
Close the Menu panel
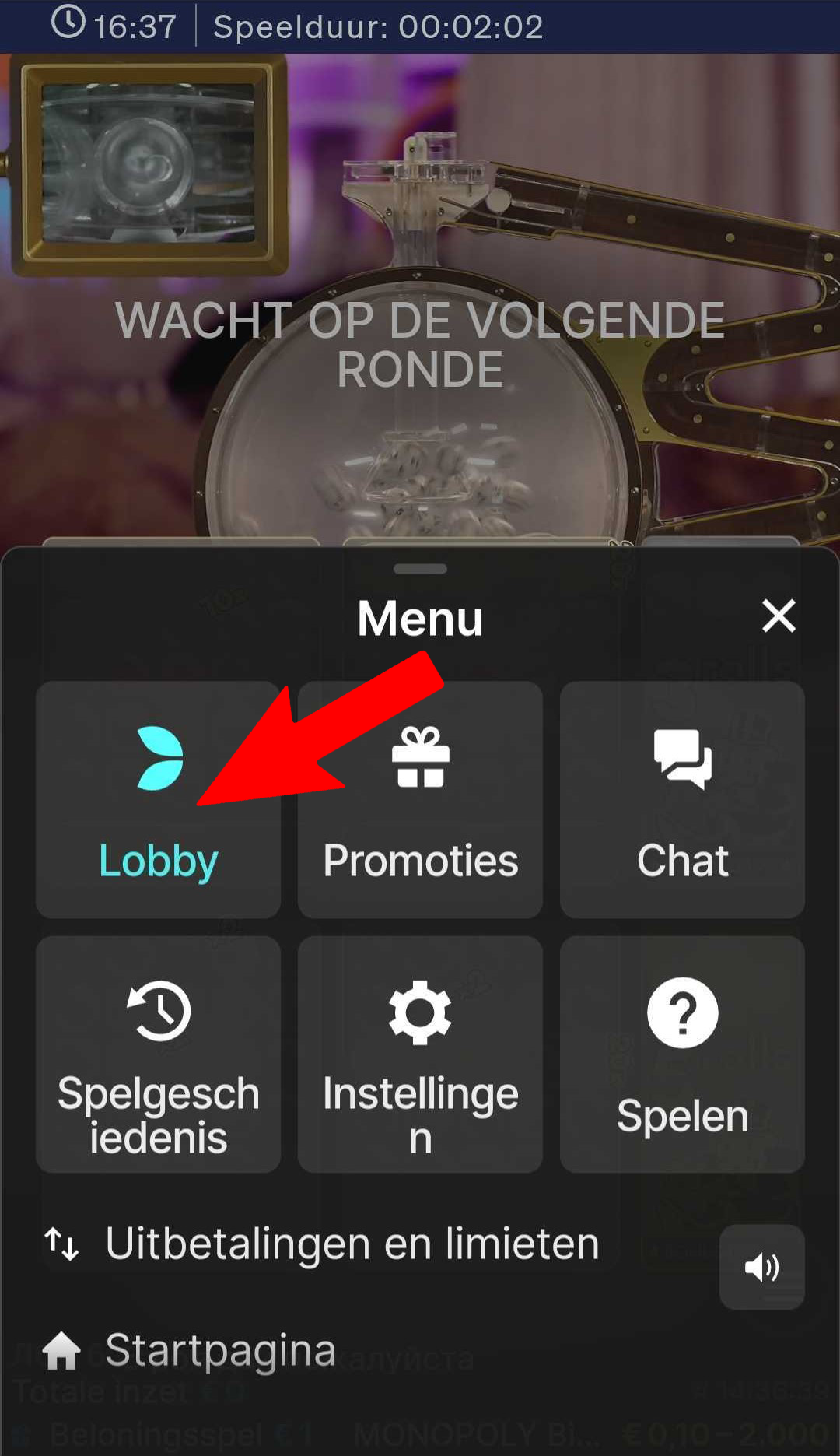click(778, 616)
